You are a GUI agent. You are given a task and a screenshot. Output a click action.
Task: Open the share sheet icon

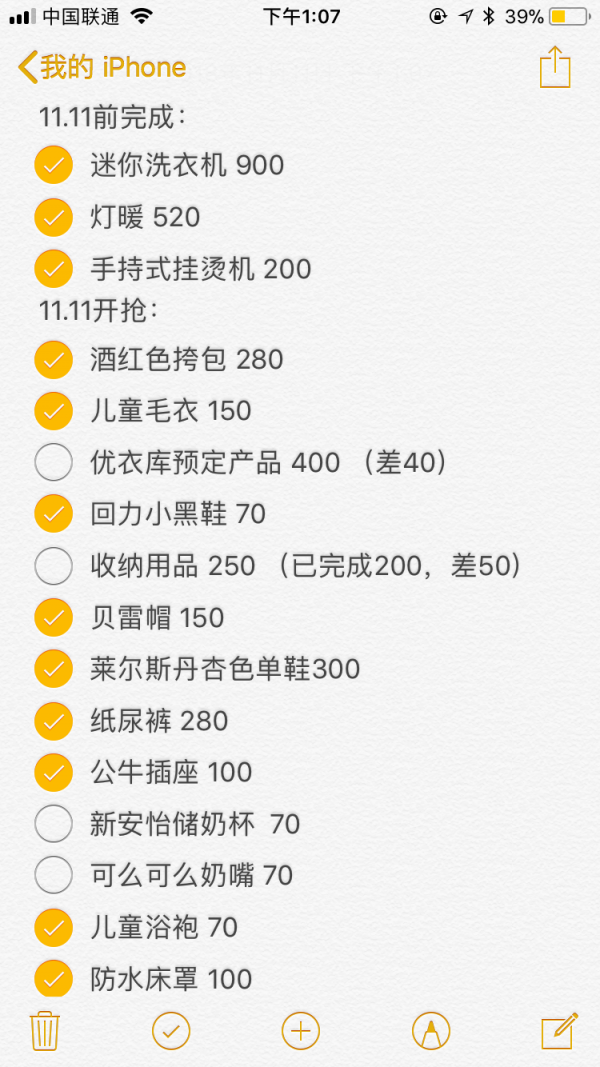554,67
